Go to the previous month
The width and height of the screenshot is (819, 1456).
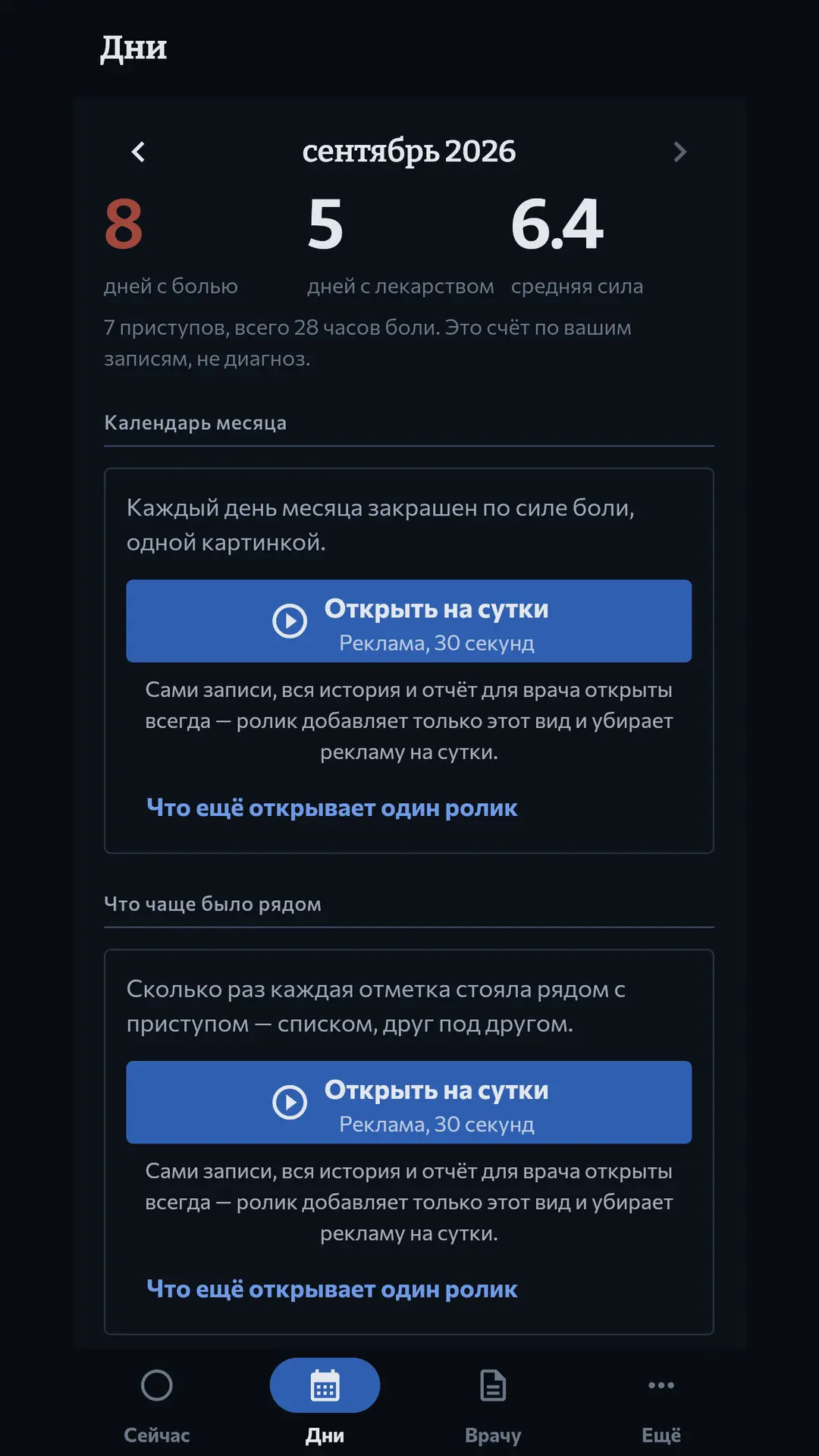138,152
